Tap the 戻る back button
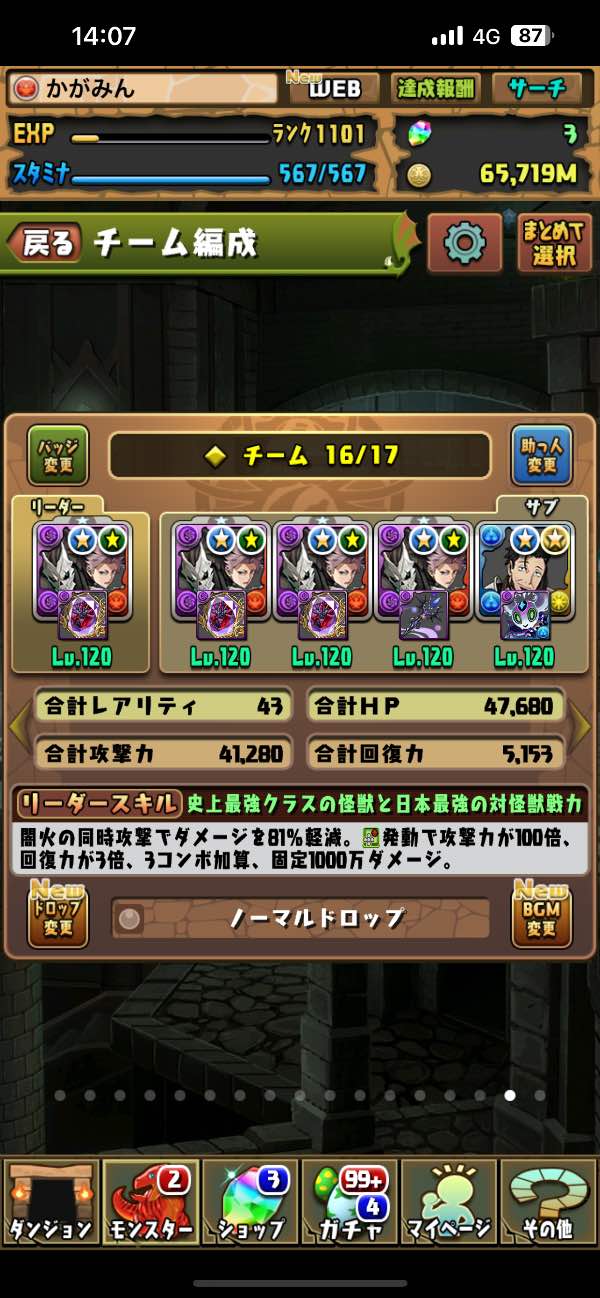Viewport: 600px width, 1298px height. point(45,242)
